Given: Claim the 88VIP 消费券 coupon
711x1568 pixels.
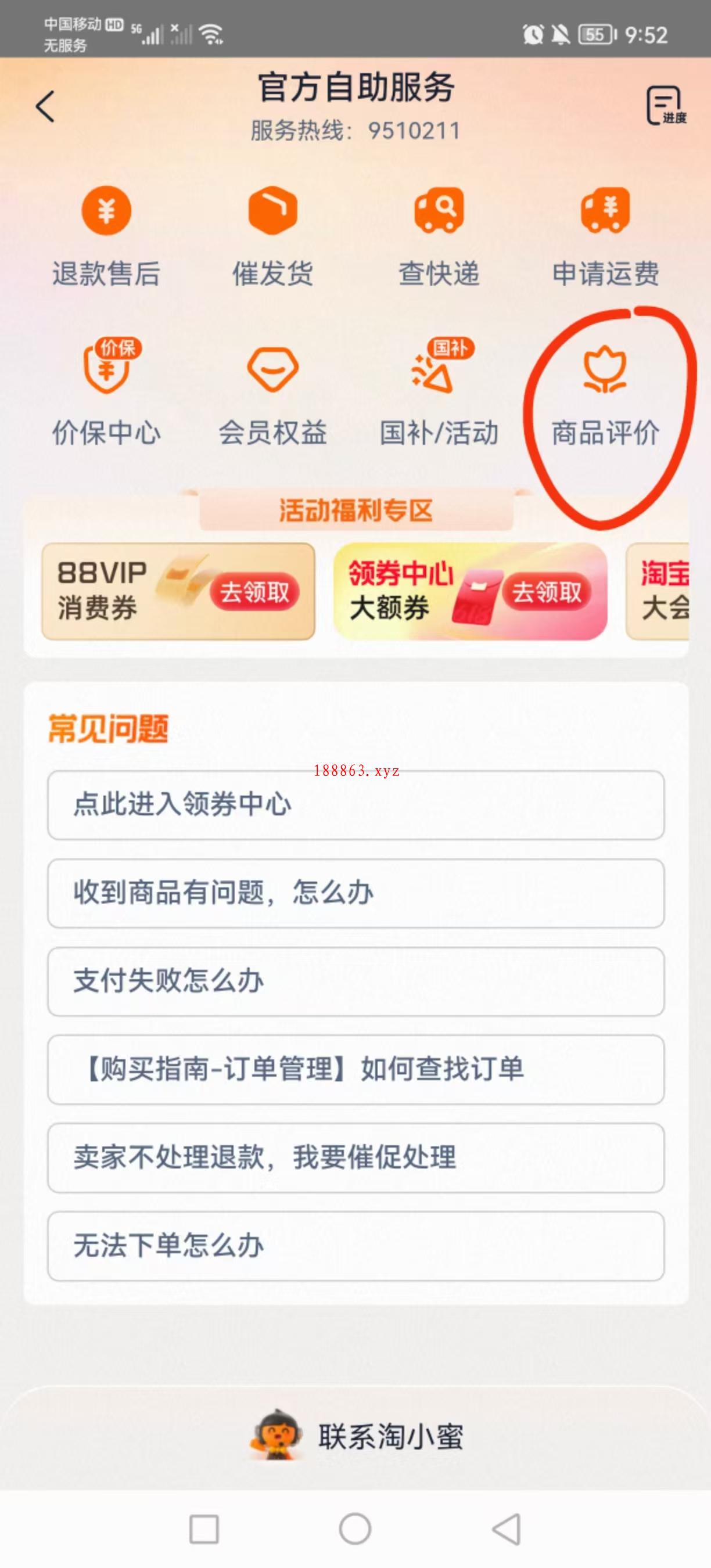Looking at the screenshot, I should [254, 592].
